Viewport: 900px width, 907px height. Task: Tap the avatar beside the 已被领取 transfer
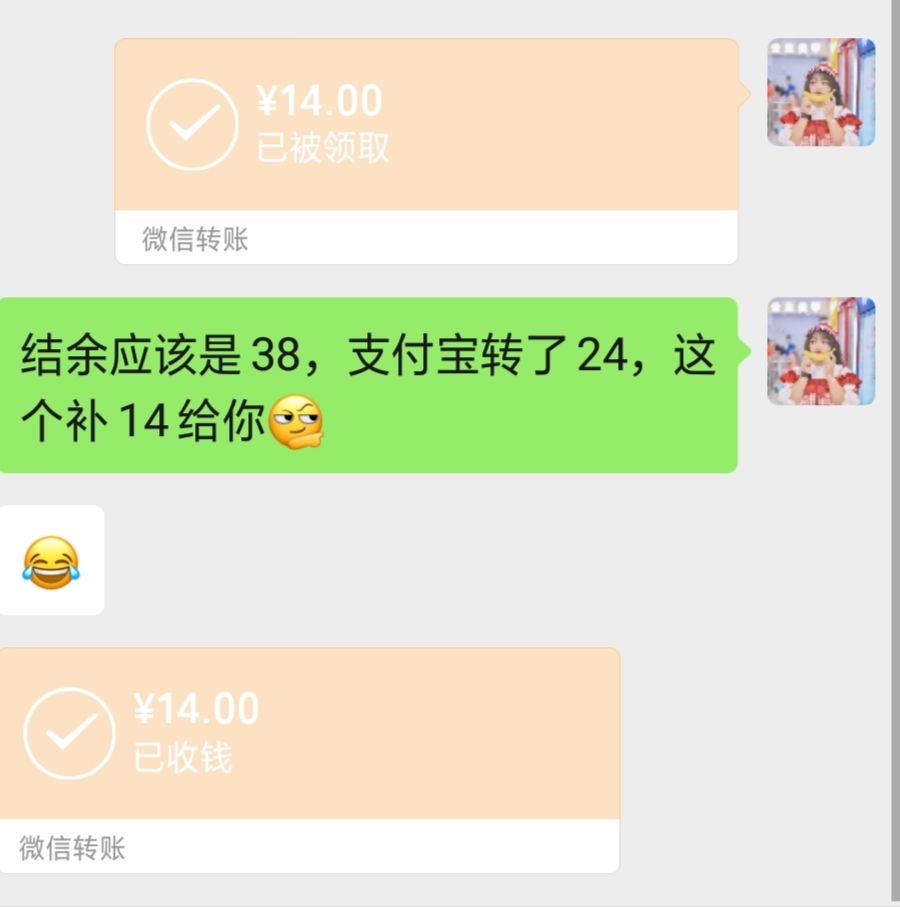point(821,92)
